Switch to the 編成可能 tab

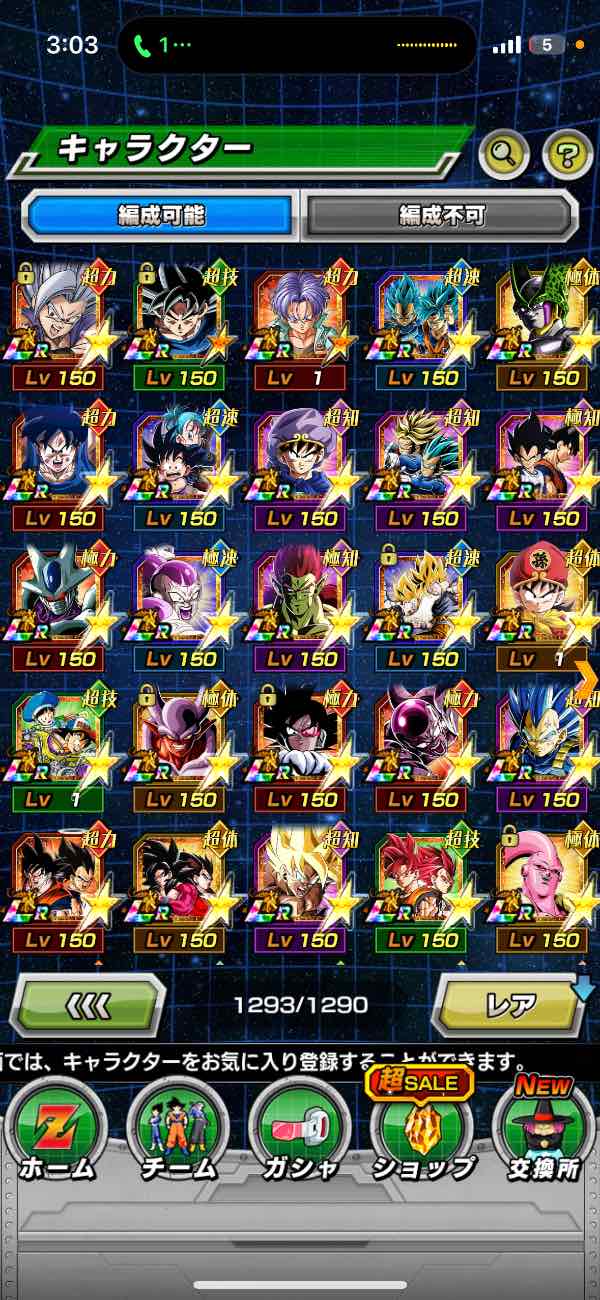160,214
